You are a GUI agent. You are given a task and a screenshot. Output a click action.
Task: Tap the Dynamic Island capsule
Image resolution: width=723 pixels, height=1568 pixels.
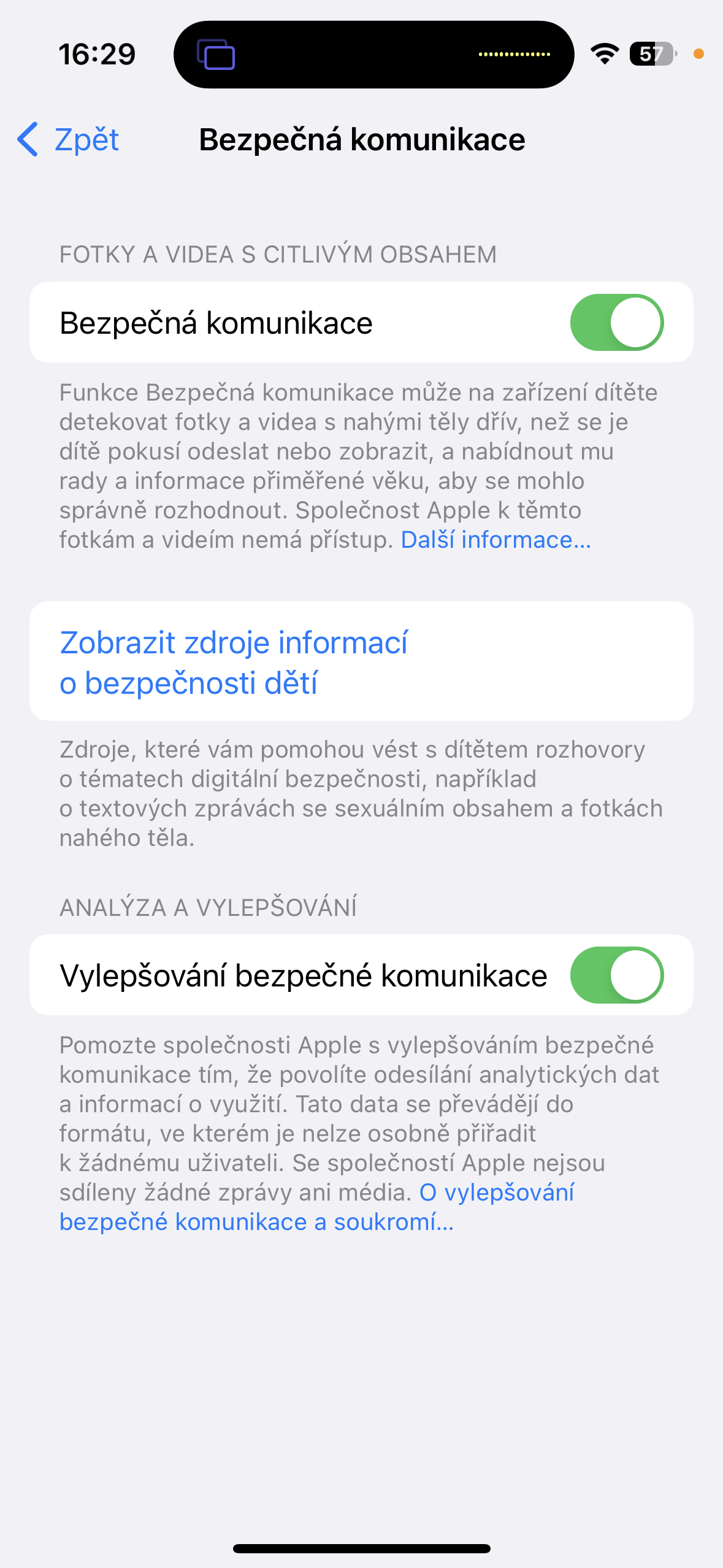(x=374, y=54)
